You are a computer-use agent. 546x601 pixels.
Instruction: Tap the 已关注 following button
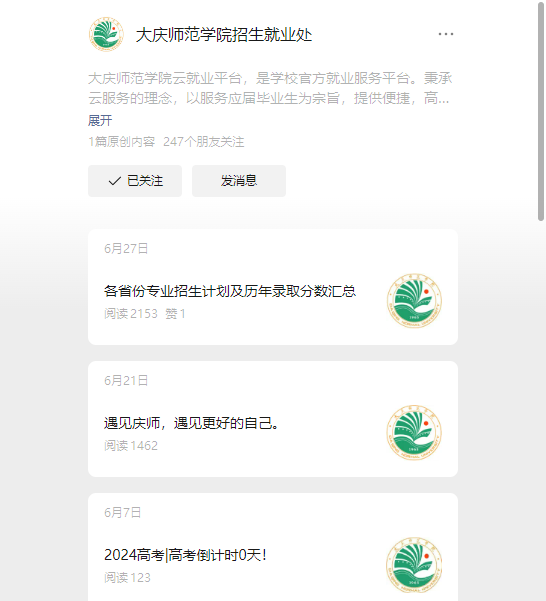pyautogui.click(x=135, y=181)
